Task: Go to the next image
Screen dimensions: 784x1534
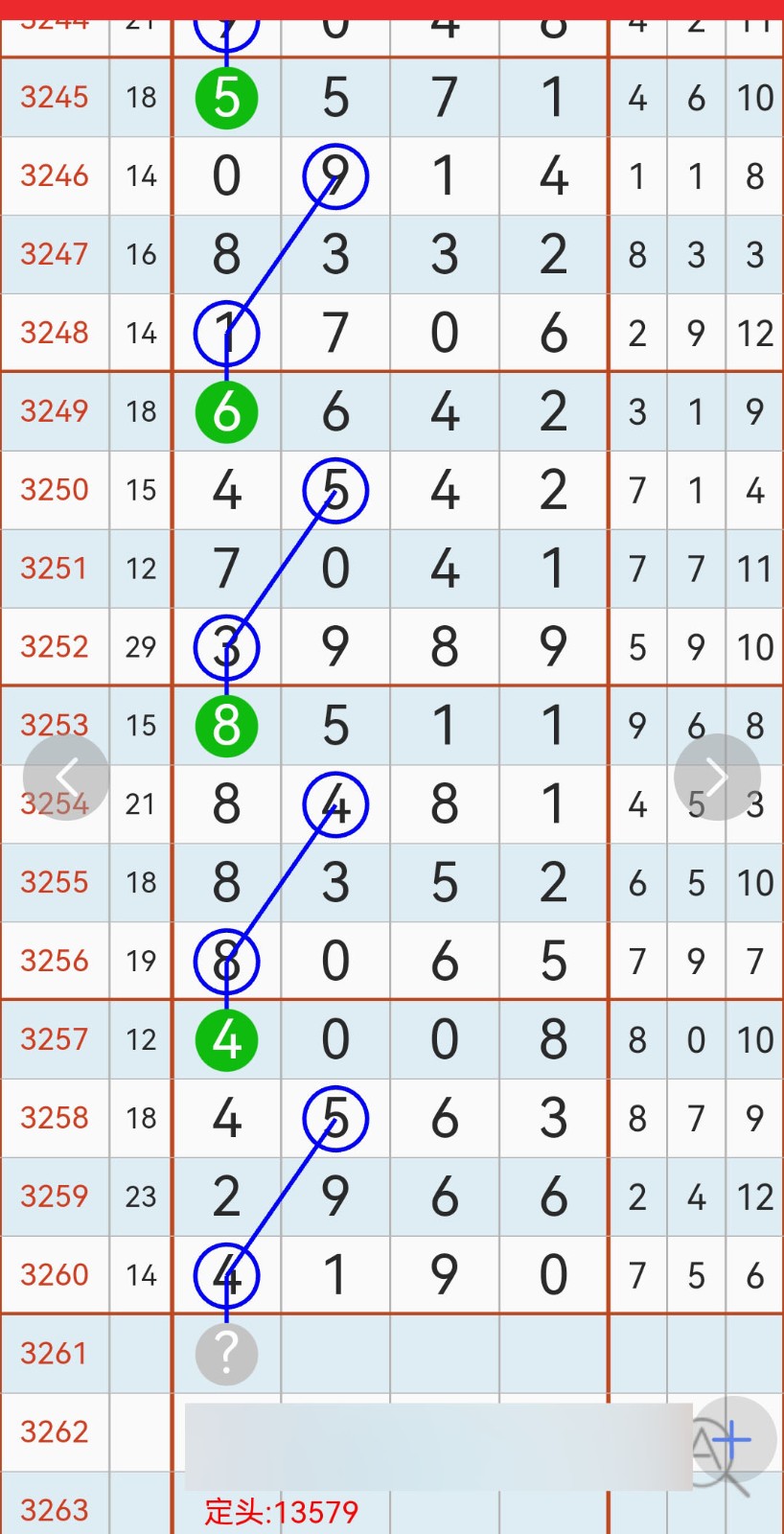Action: pos(717,778)
